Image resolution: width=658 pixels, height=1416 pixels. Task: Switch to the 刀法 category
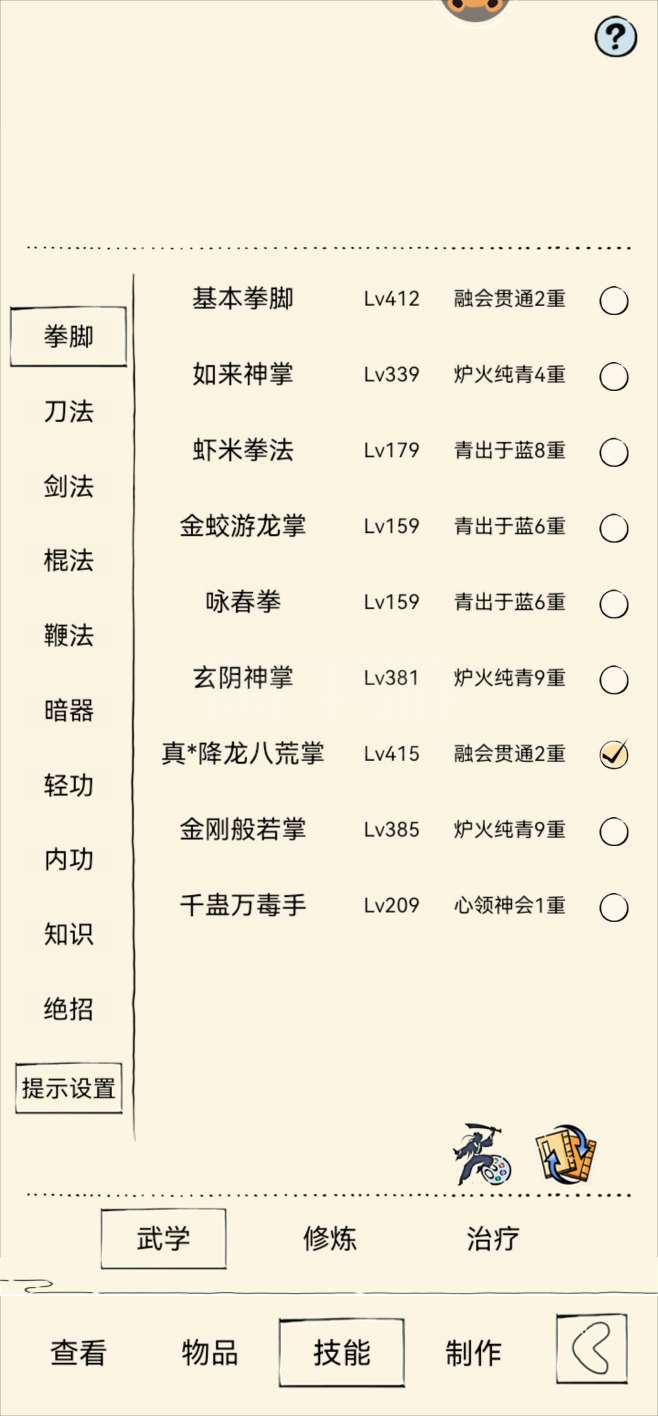(69, 411)
